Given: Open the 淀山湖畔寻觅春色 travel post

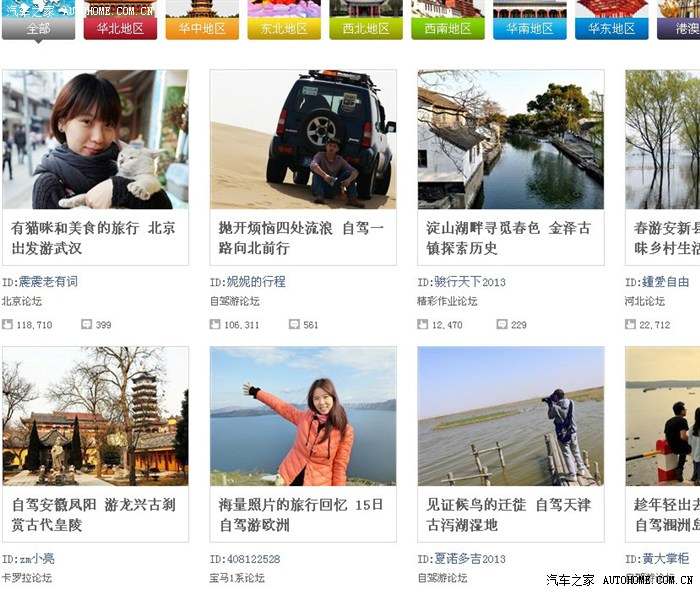Looking at the screenshot, I should click(508, 238).
